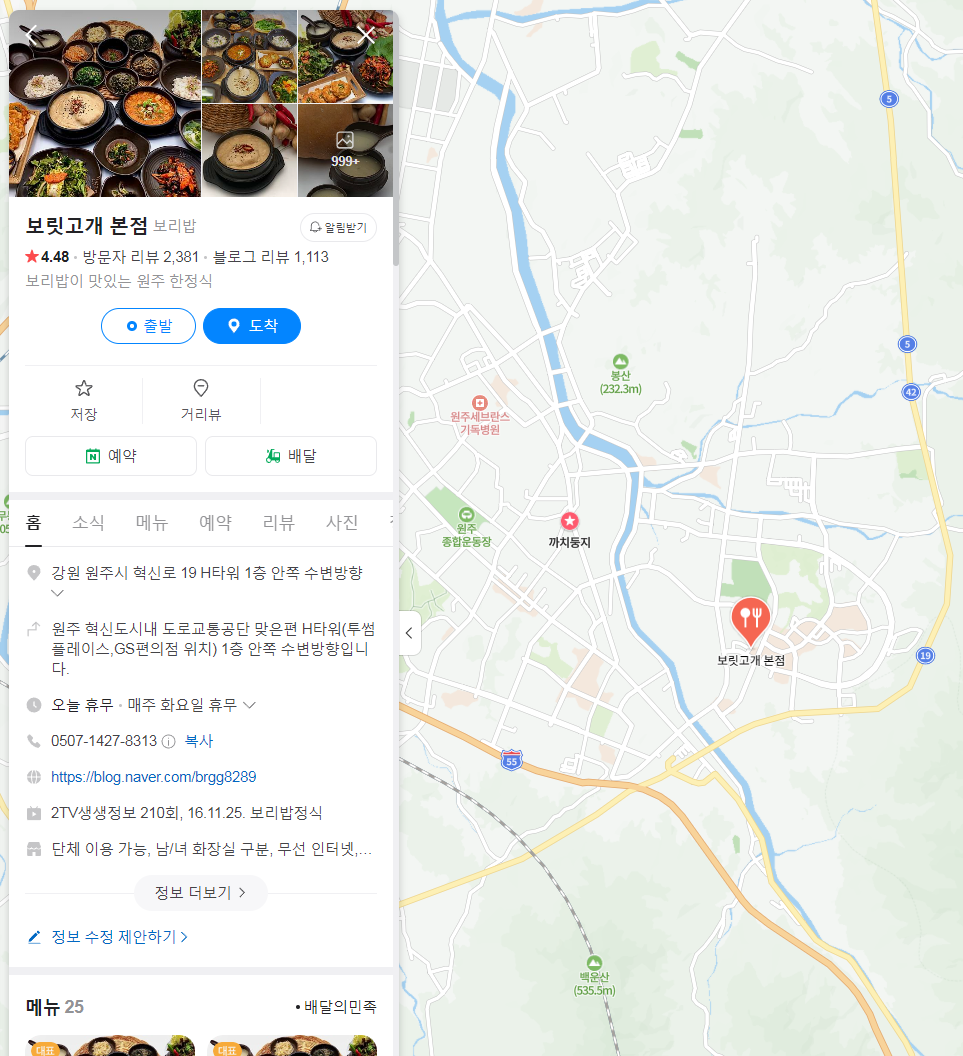Switch to the 메뉴 tab
Image resolution: width=963 pixels, height=1056 pixels.
tap(152, 522)
